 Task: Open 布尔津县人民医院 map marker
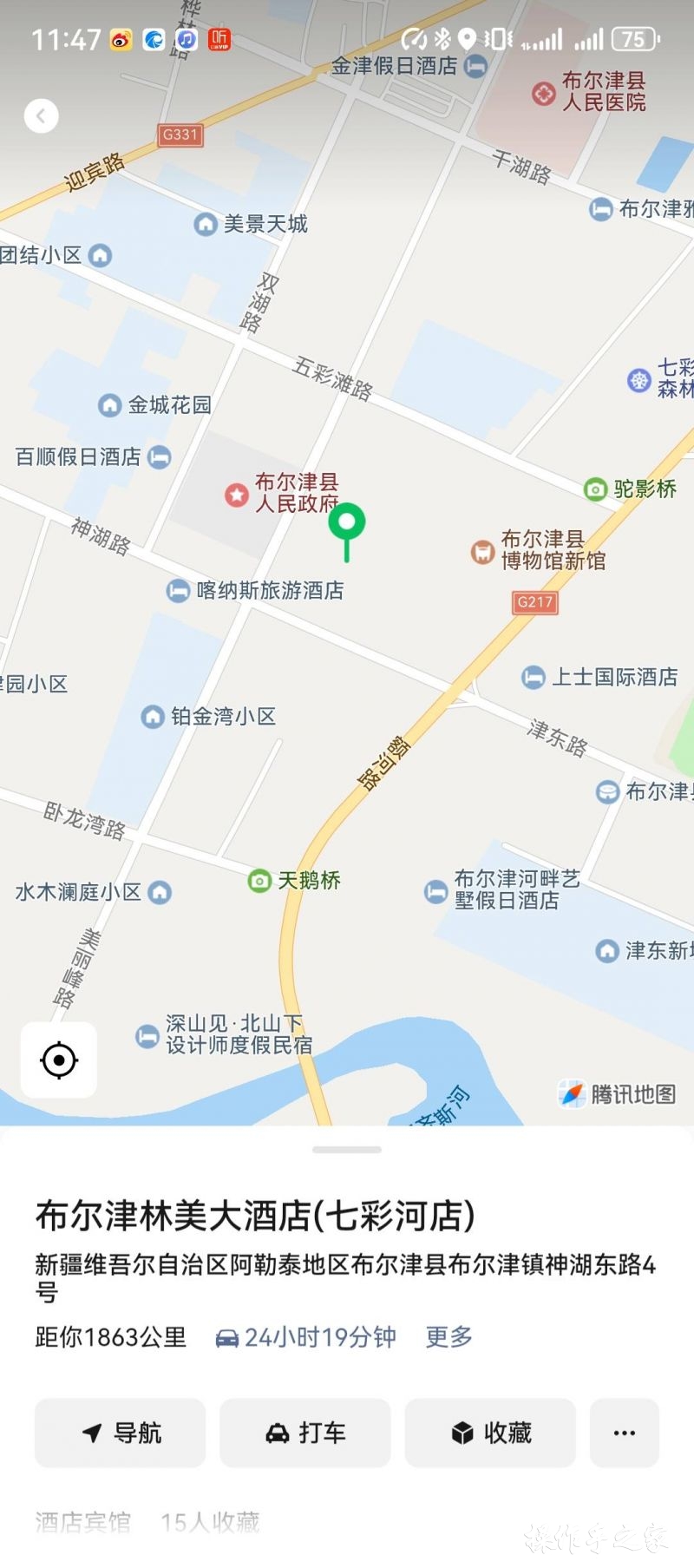(x=589, y=91)
